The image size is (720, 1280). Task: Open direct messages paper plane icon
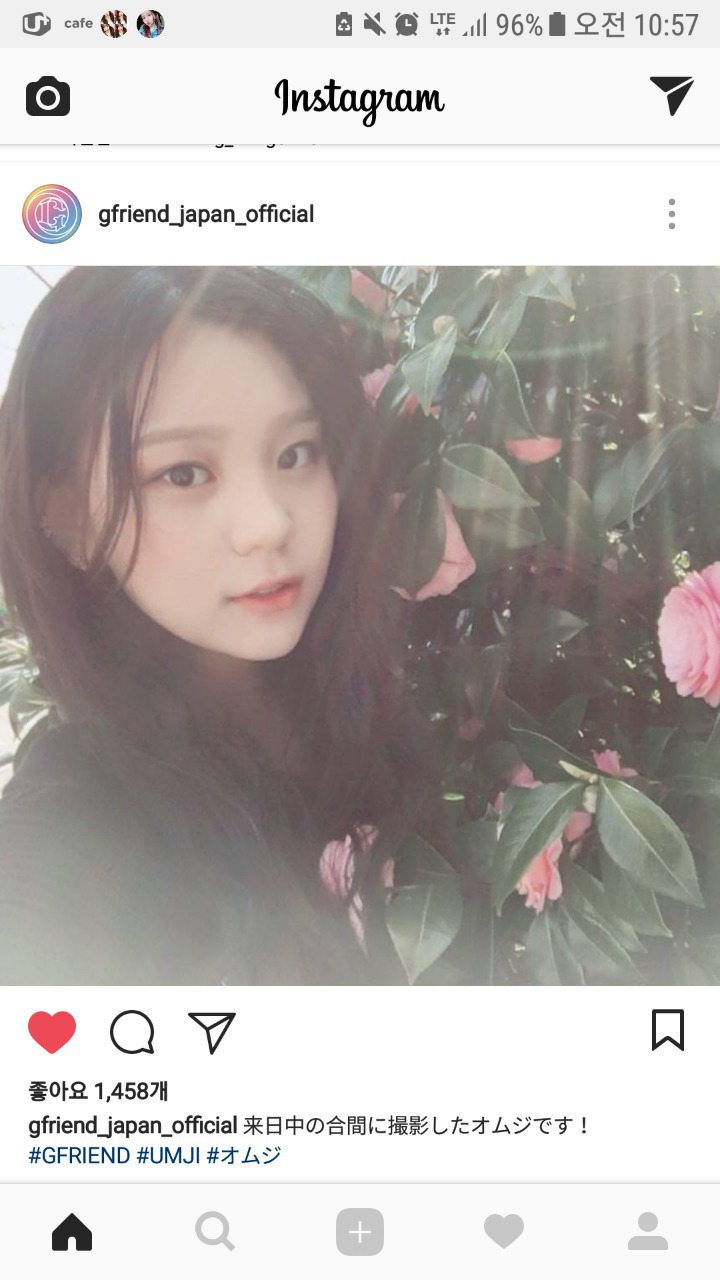point(671,95)
